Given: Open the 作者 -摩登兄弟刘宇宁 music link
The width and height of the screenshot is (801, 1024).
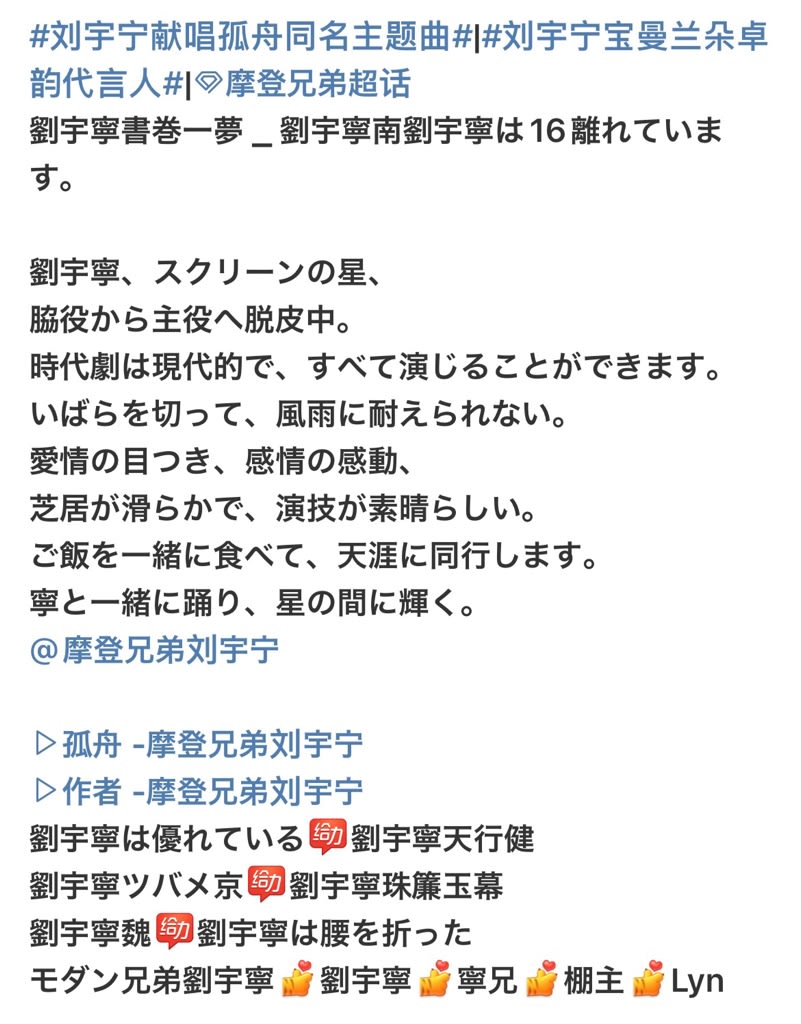Looking at the screenshot, I should point(198,791).
